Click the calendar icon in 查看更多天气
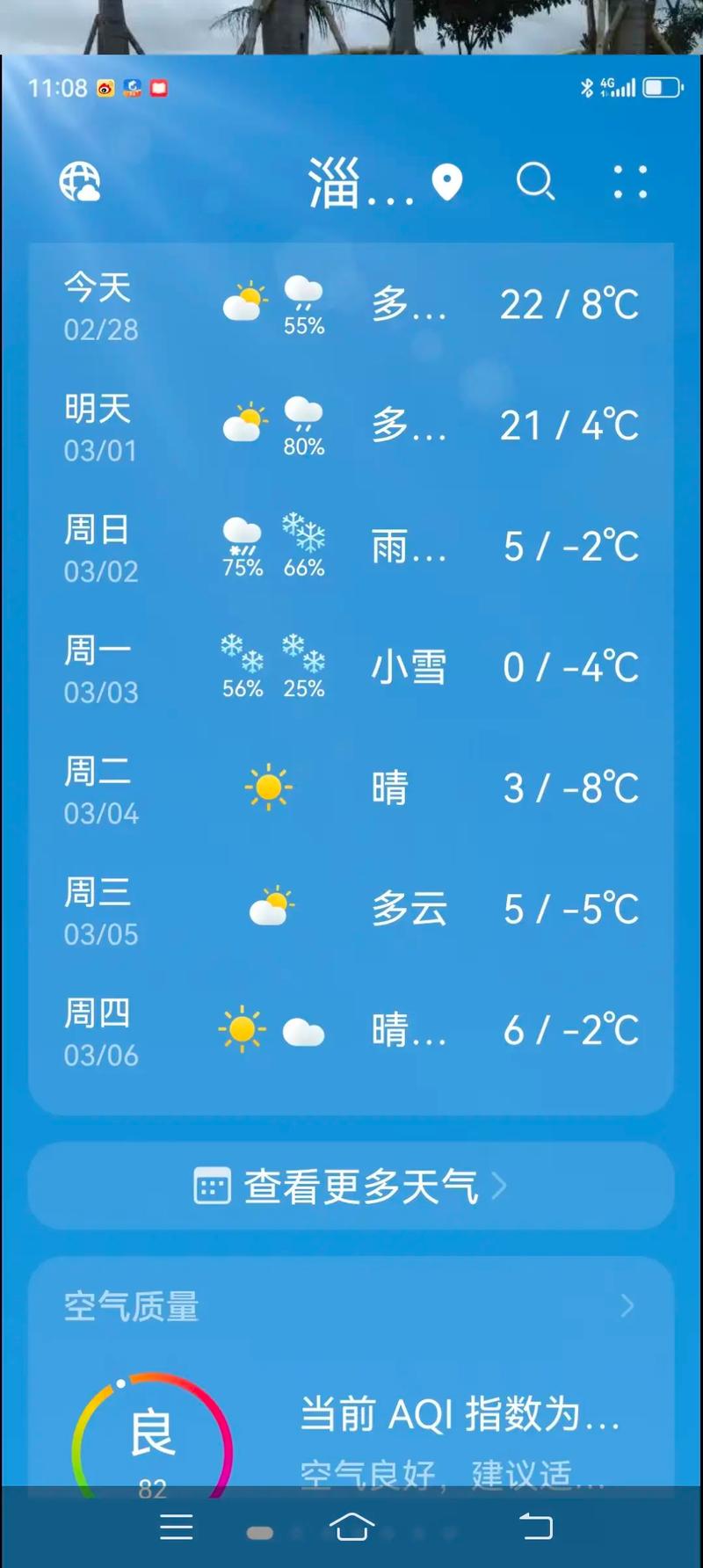 click(210, 1187)
